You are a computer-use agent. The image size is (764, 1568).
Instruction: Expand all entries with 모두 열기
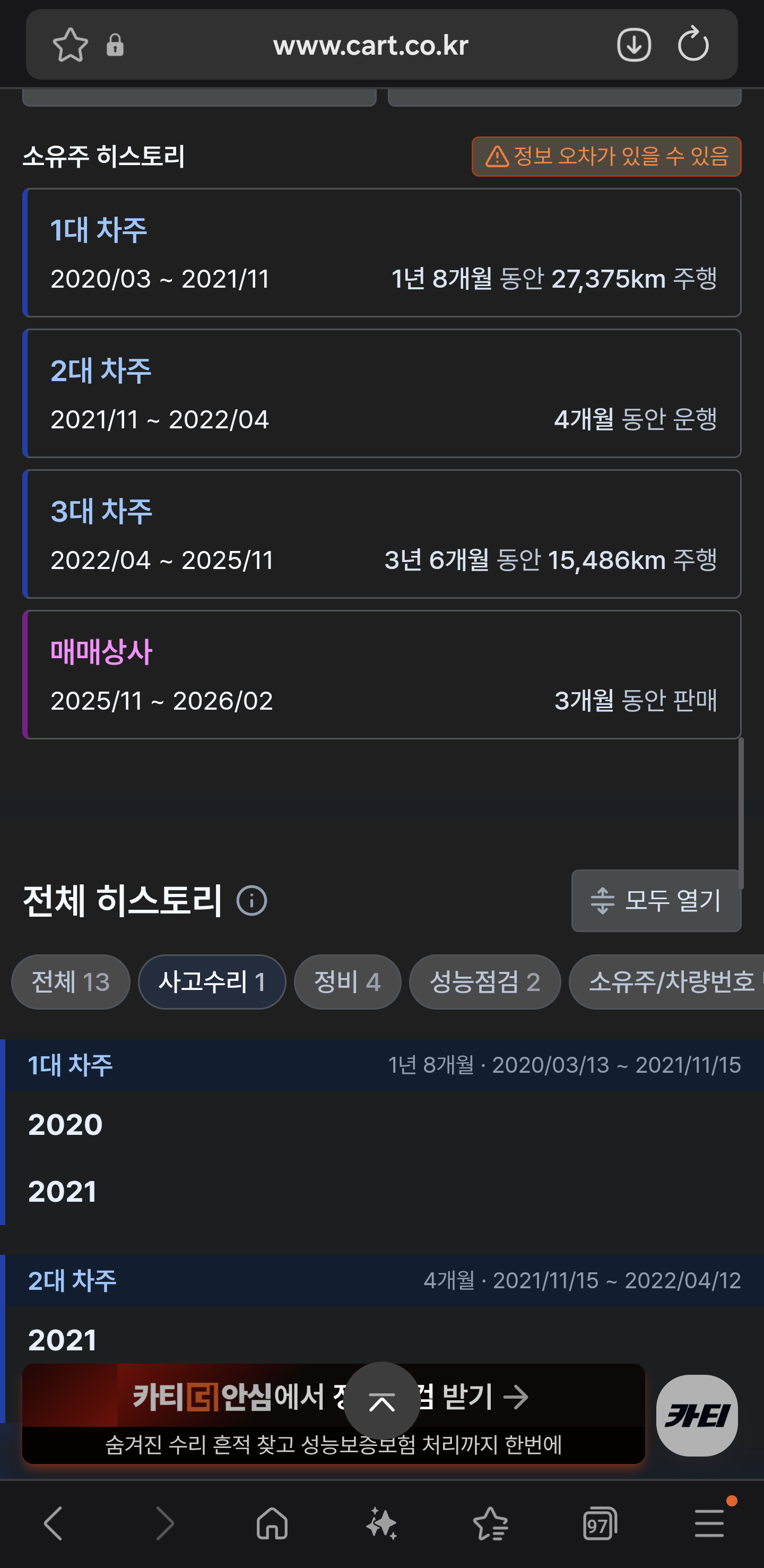click(x=656, y=901)
